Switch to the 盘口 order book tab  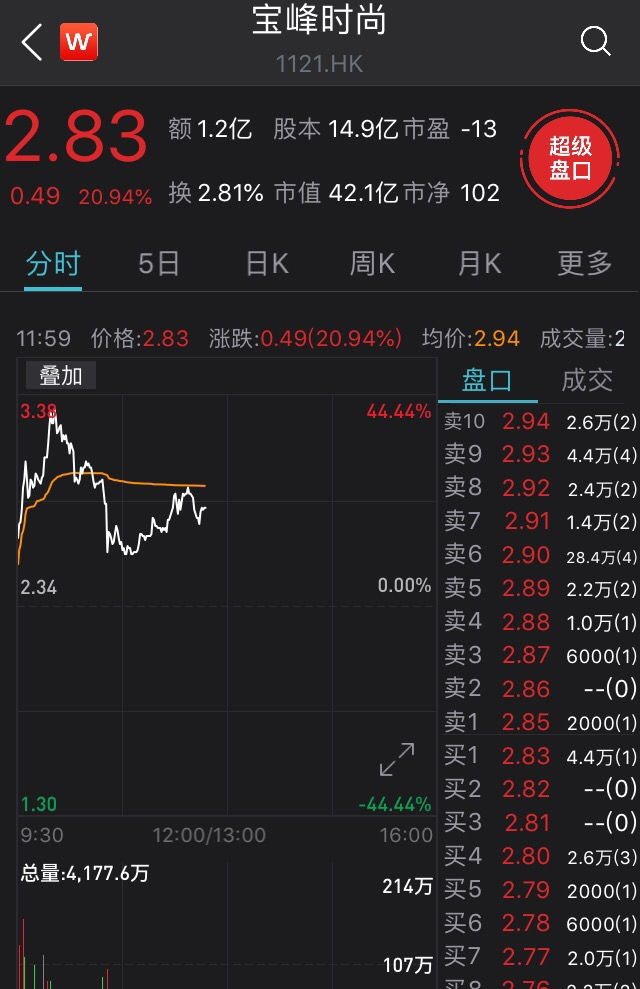click(487, 380)
